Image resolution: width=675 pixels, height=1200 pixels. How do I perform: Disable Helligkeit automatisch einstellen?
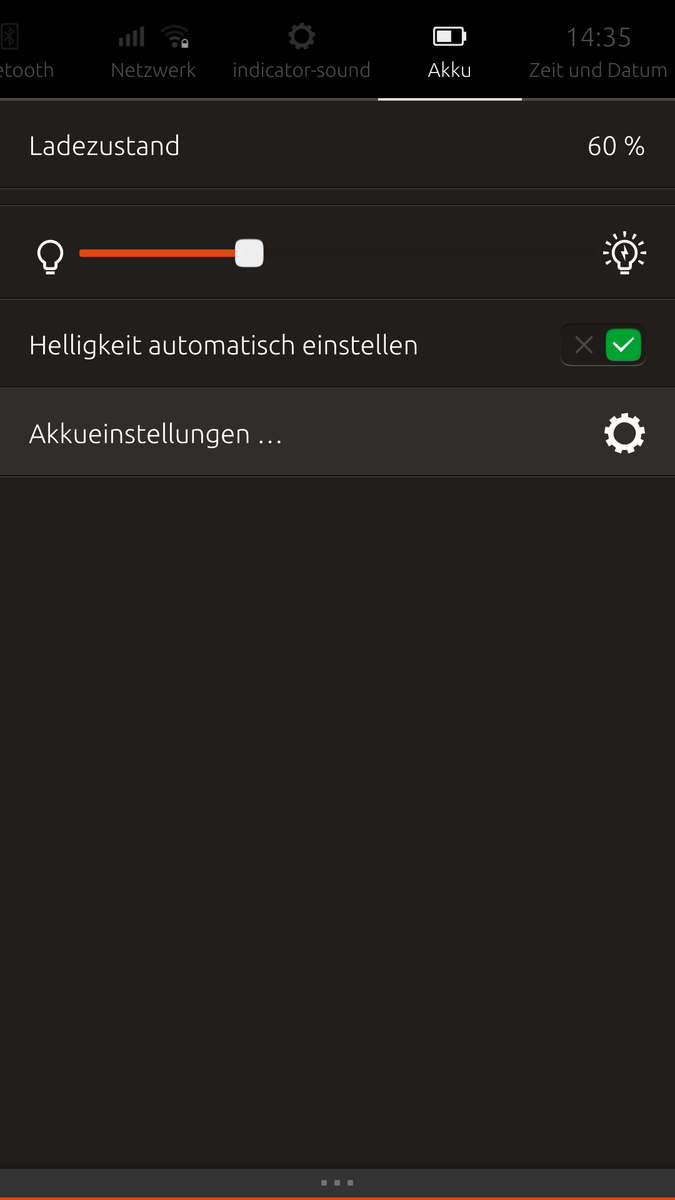pos(603,345)
